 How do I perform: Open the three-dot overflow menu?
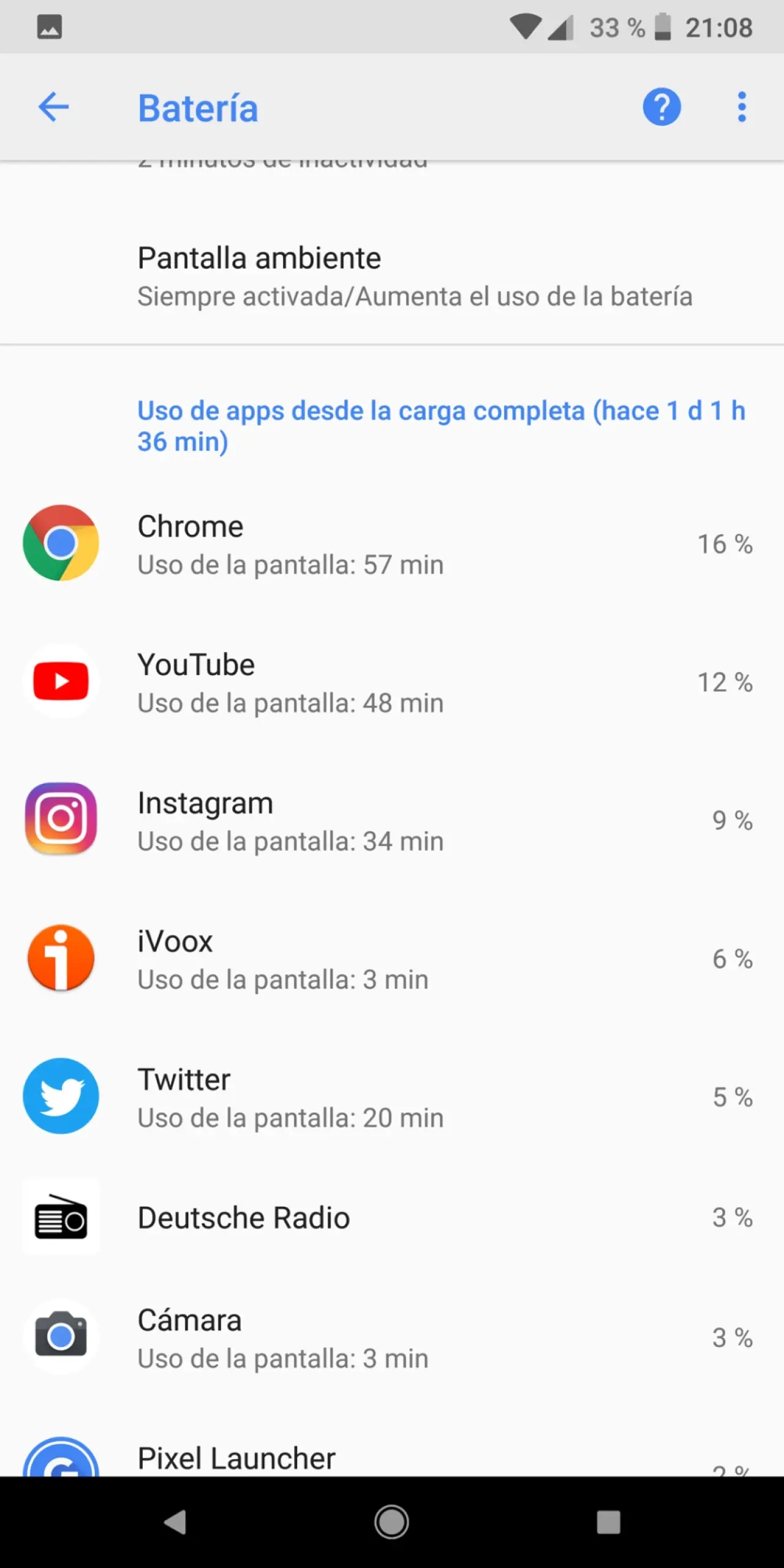click(x=742, y=107)
